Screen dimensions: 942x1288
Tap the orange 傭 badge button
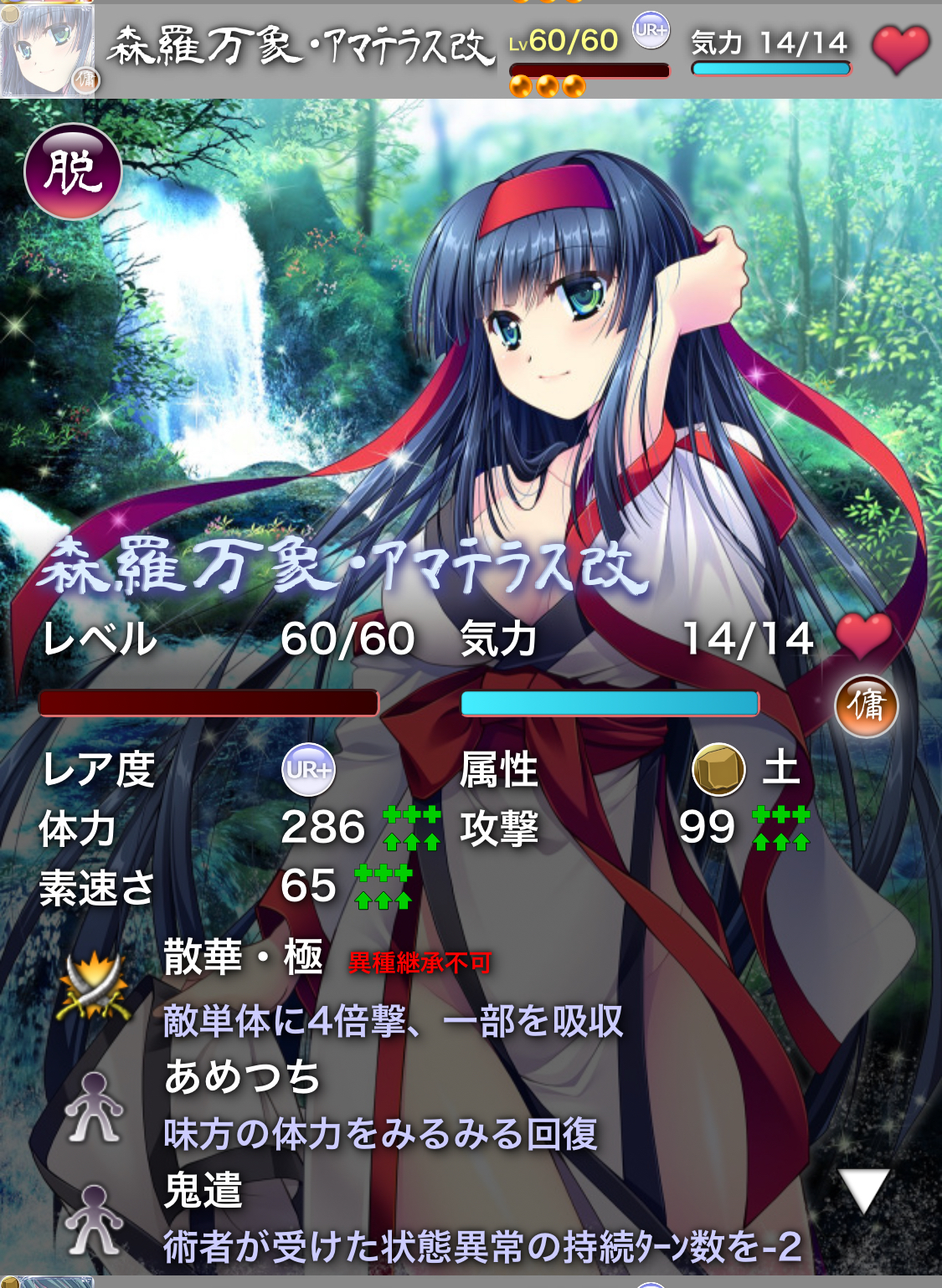(866, 706)
